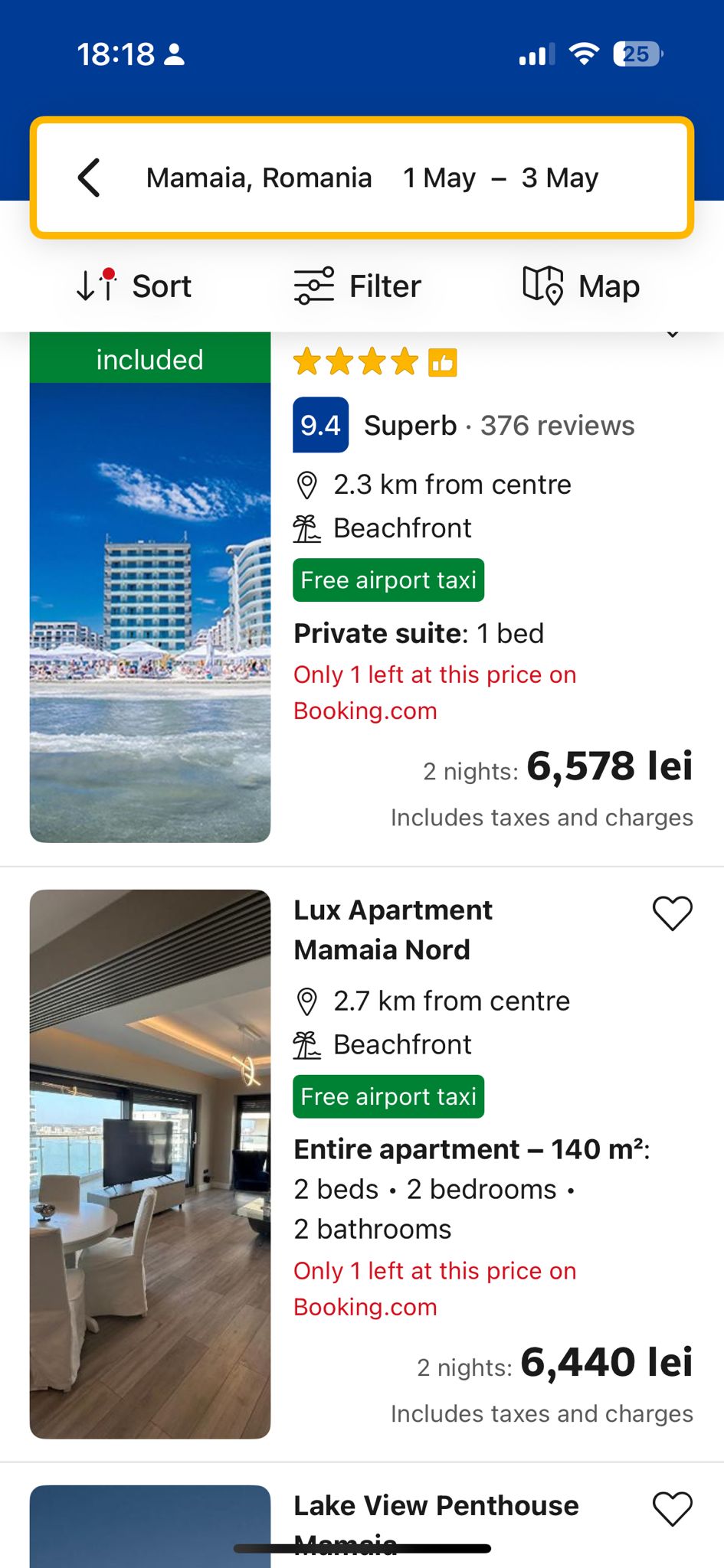
Task: Save Lake View Penthouse to favourites
Action: [x=672, y=1509]
